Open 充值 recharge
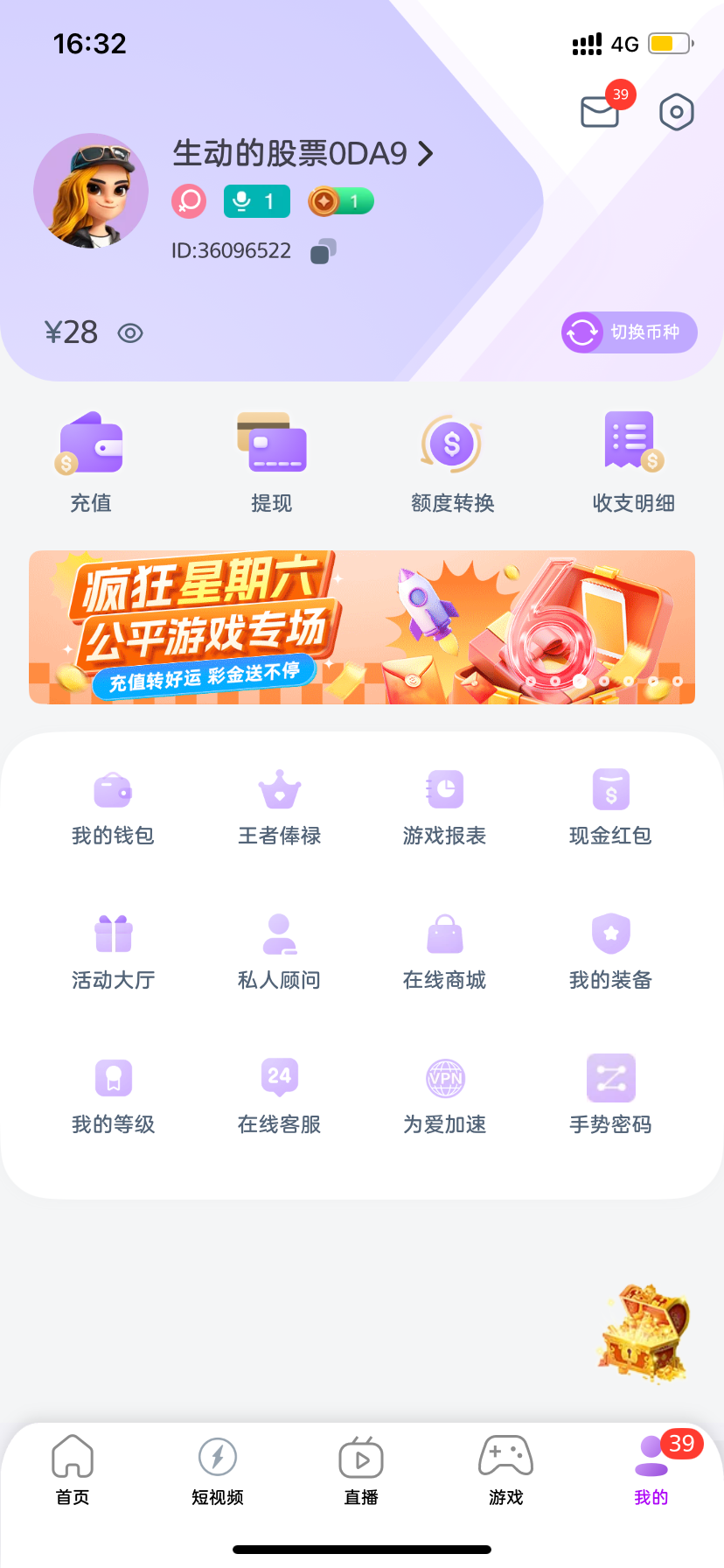The height and width of the screenshot is (1568, 724). point(91,462)
